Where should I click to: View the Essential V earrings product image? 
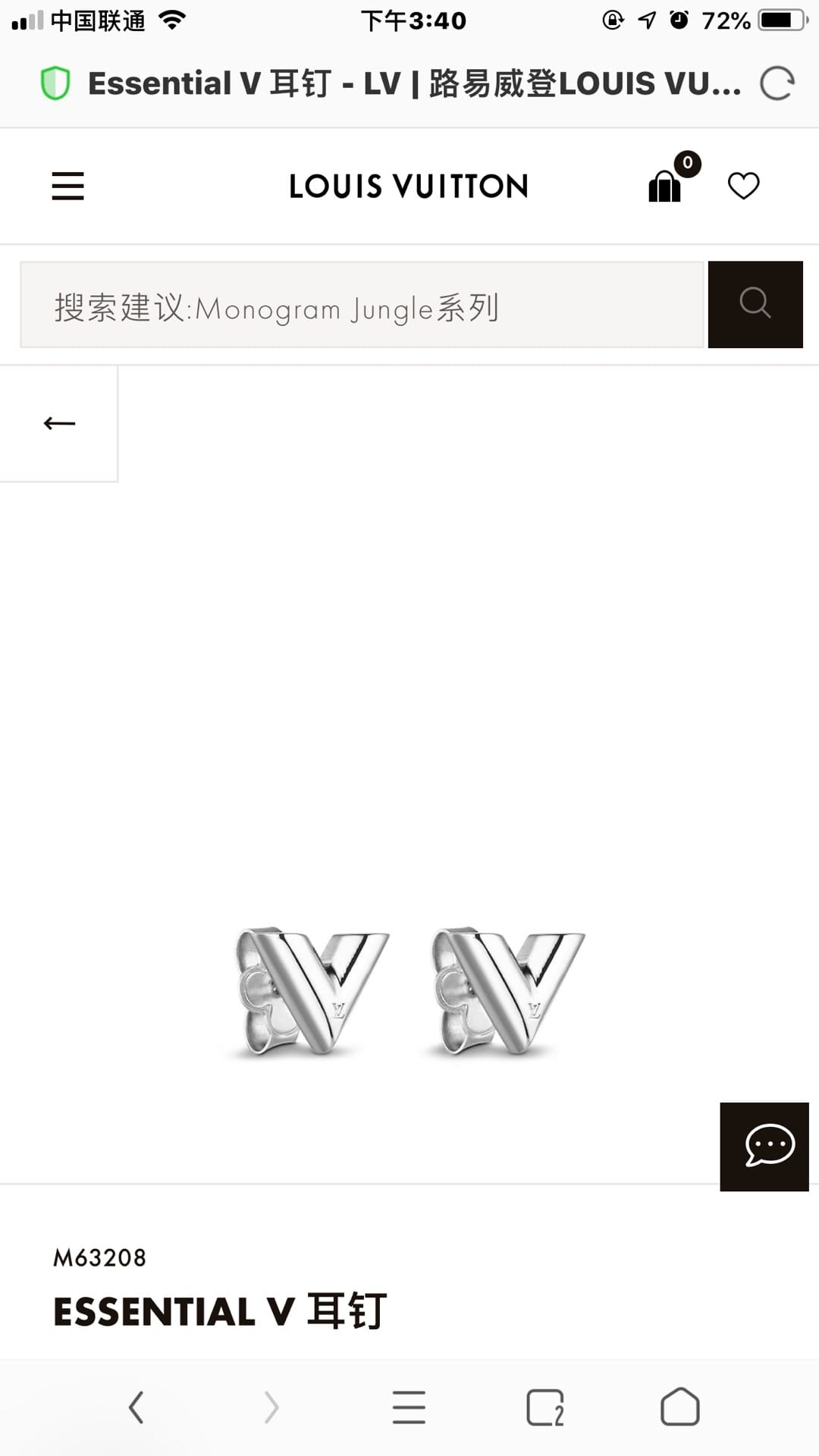(x=409, y=992)
